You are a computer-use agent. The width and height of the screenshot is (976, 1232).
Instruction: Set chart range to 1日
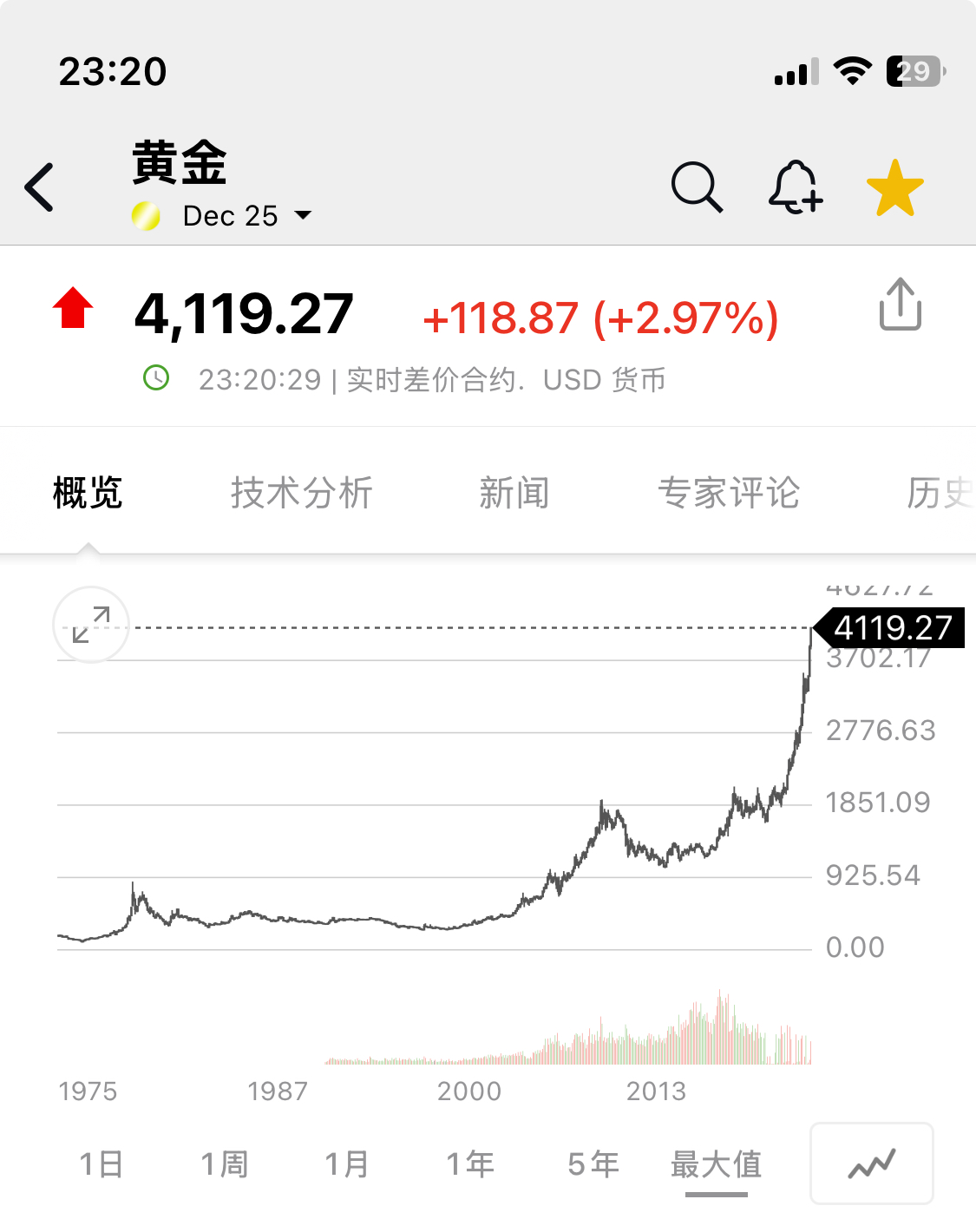point(101,1163)
